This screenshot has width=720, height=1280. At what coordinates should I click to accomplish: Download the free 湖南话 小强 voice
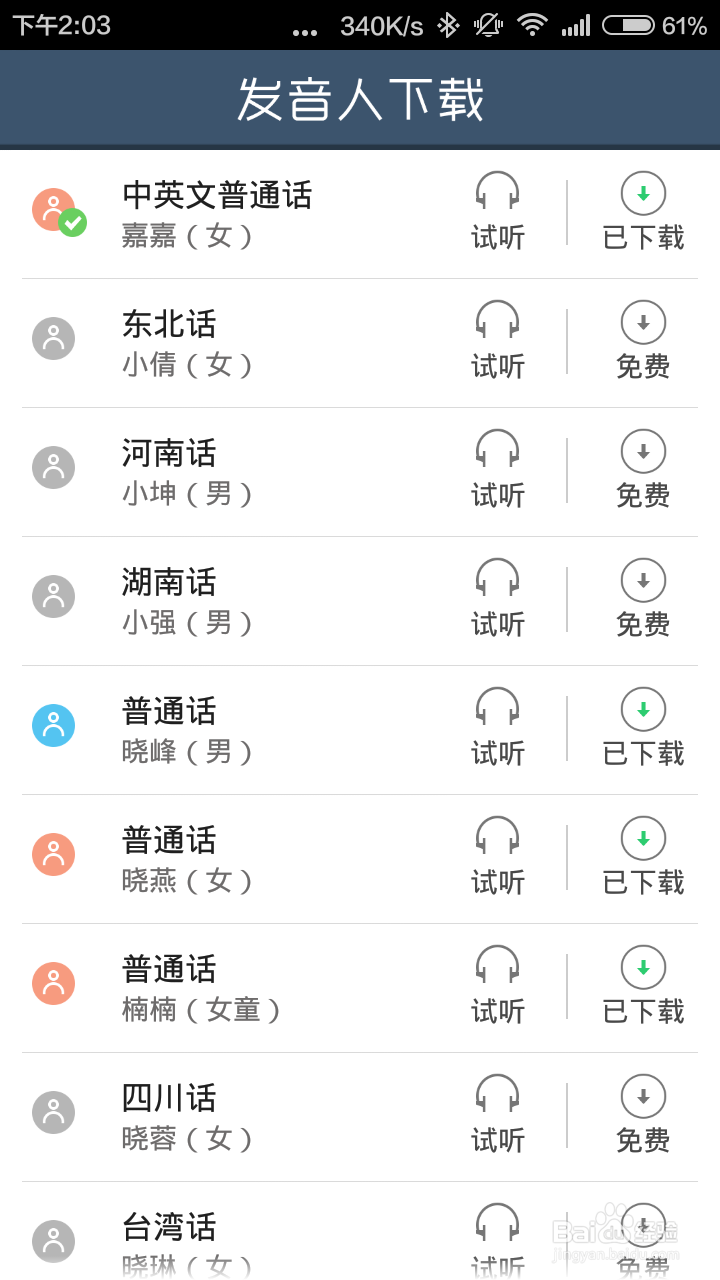click(x=643, y=599)
